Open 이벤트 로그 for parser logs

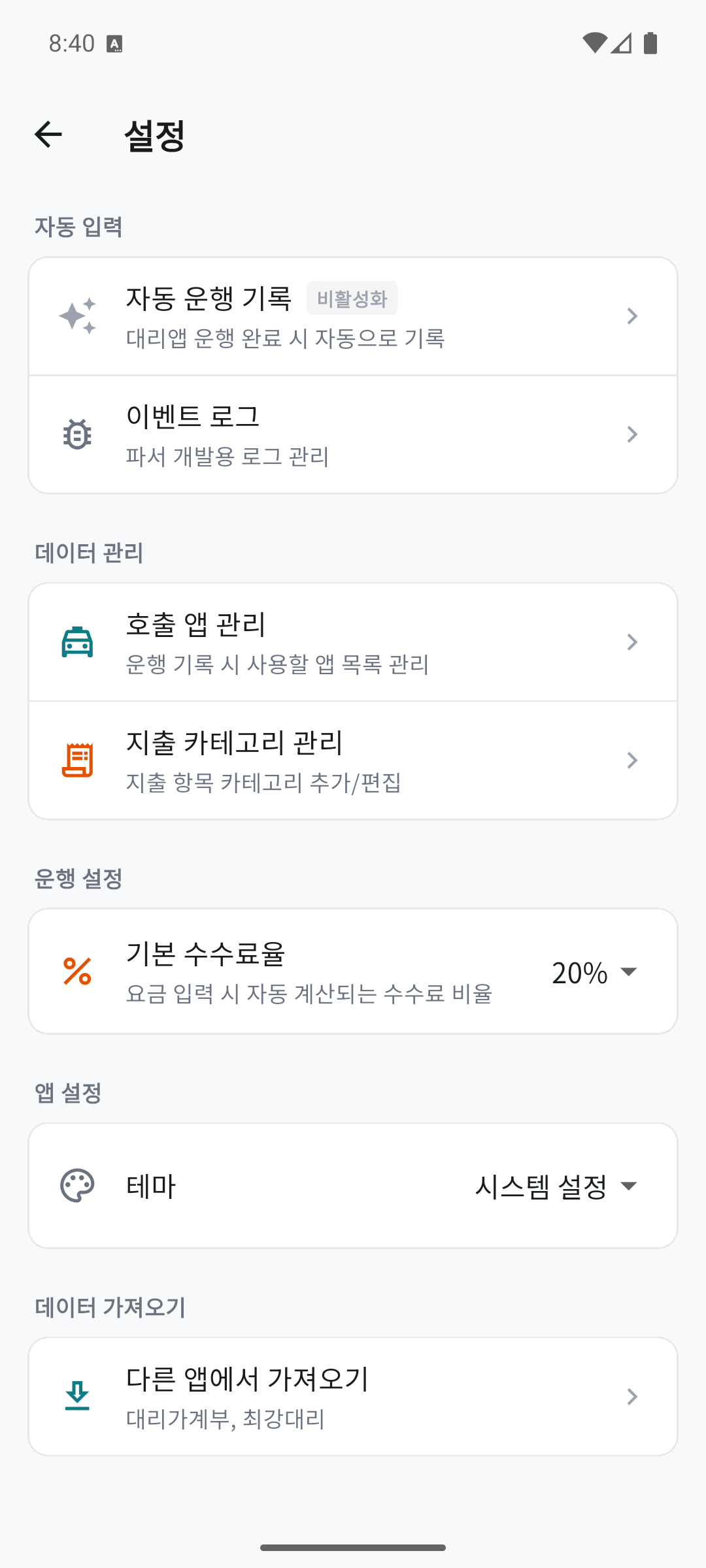(x=353, y=433)
